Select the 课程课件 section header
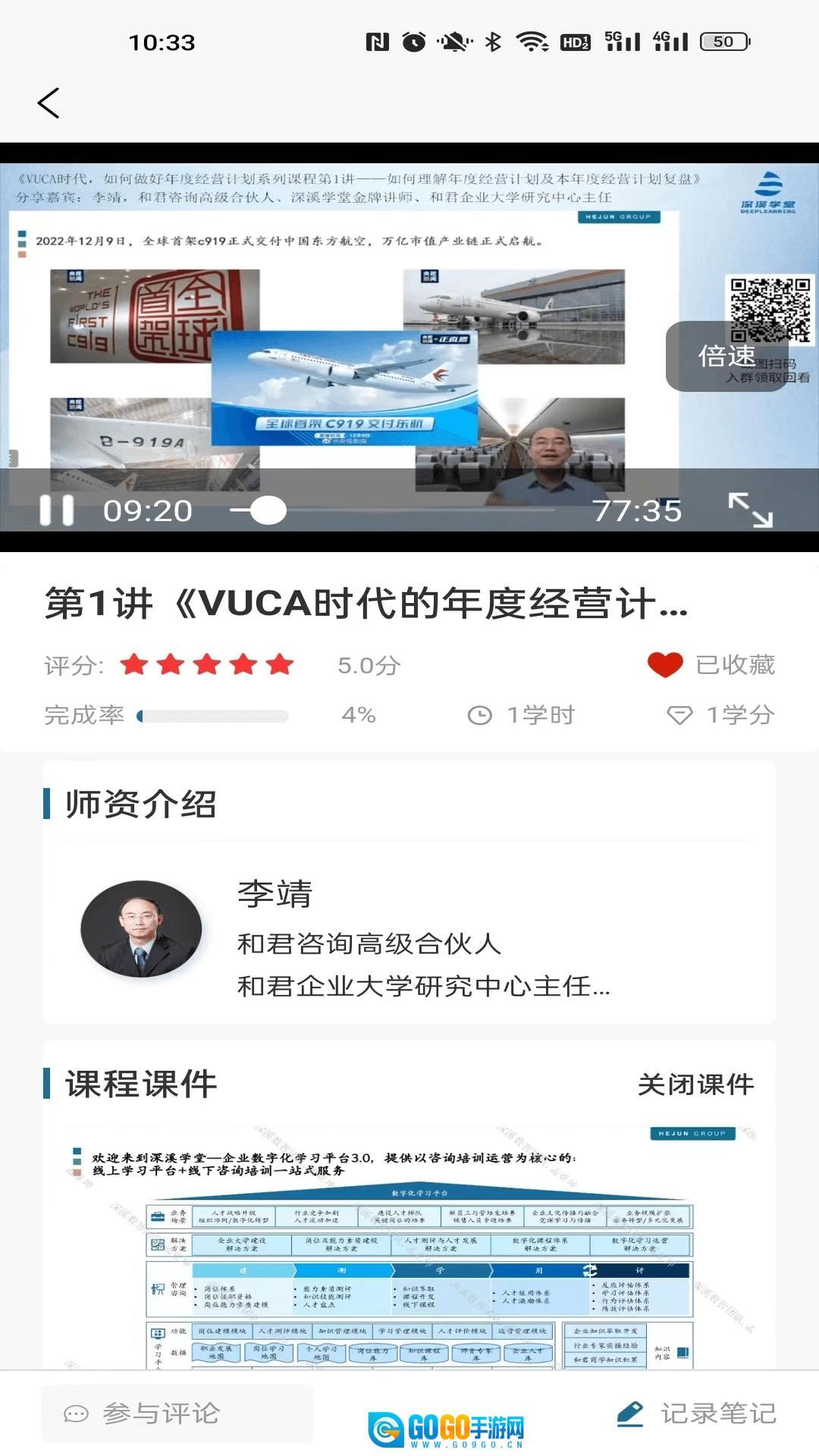Screen dimensions: 819x1456 [x=140, y=1084]
